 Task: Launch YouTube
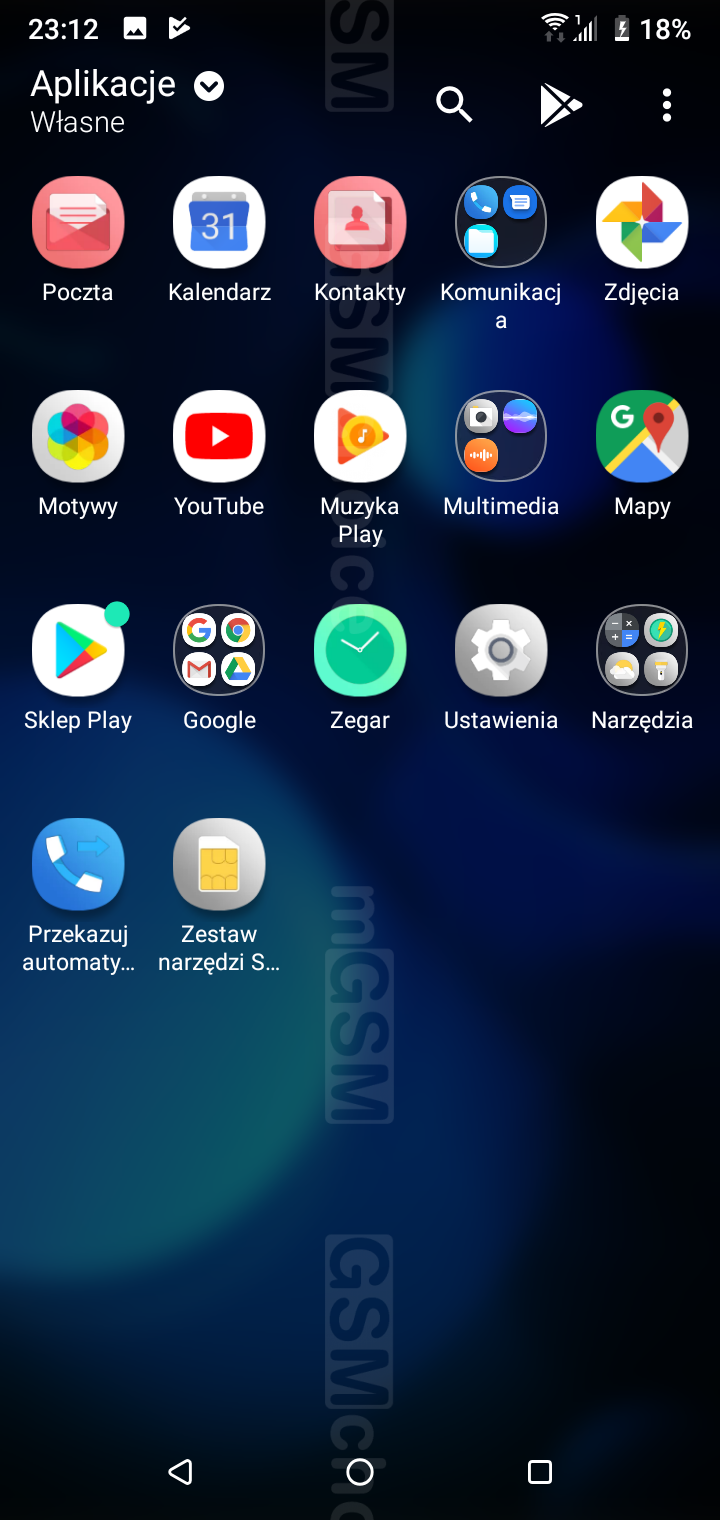click(x=219, y=436)
